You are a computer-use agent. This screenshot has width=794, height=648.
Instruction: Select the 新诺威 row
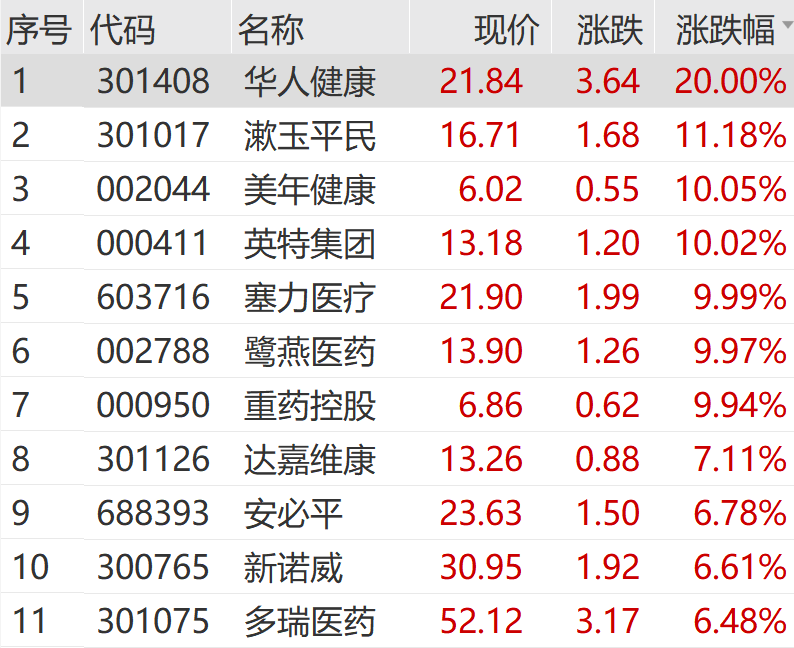pos(293,567)
